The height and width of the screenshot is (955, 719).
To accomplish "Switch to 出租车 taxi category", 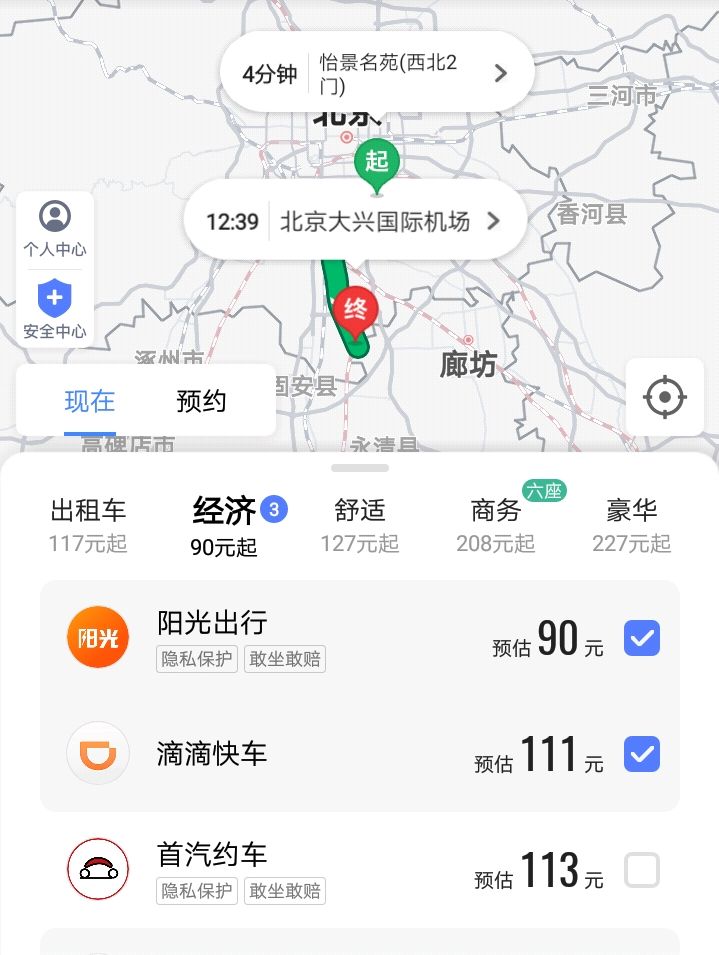I will point(88,525).
